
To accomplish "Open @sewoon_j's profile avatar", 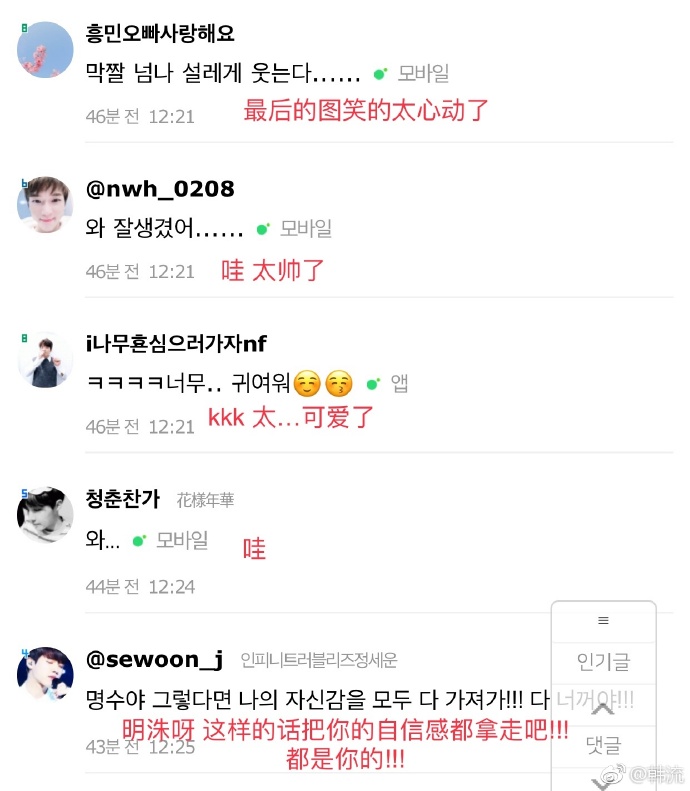I will [45, 671].
